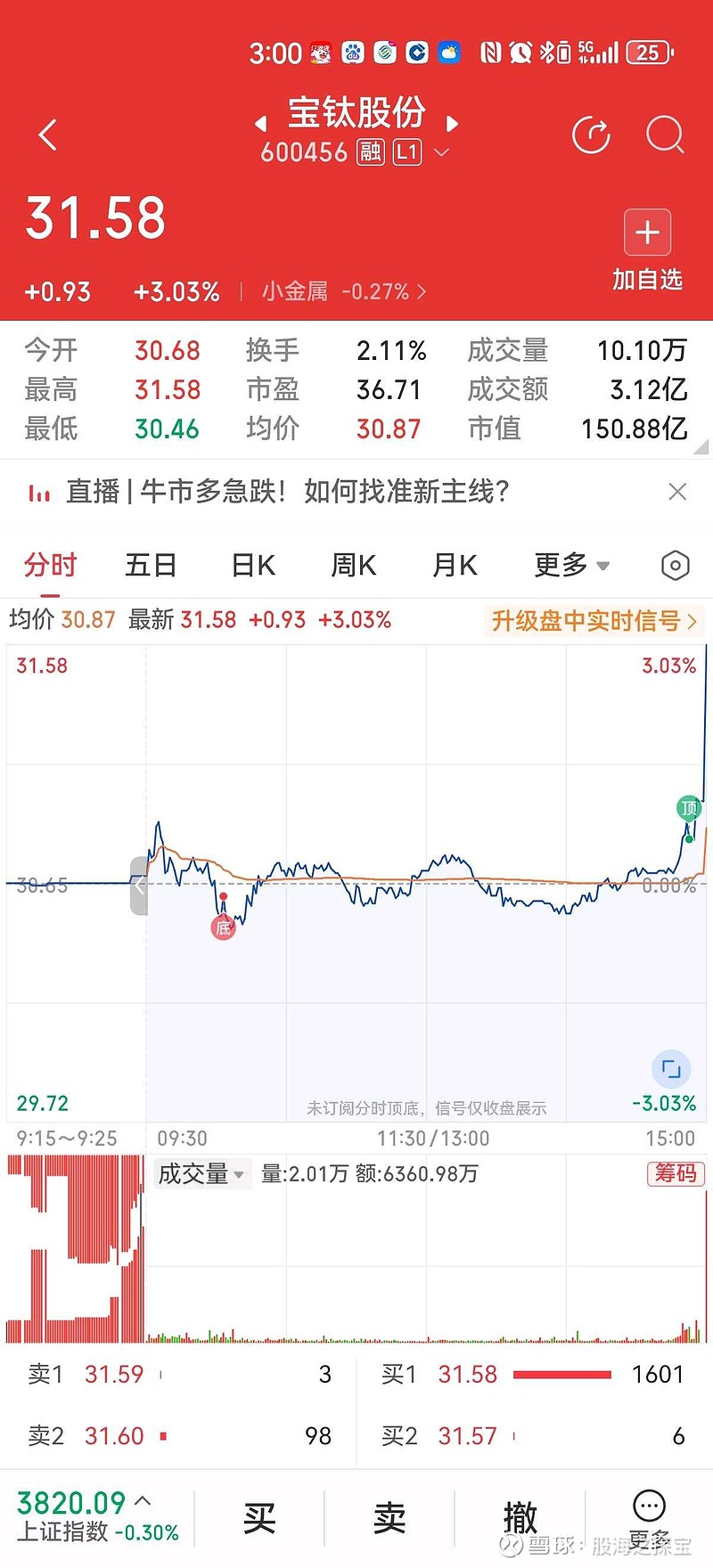Open 升级盘中实时信号 upgrade link
This screenshot has width=713, height=1568.
coord(594,620)
